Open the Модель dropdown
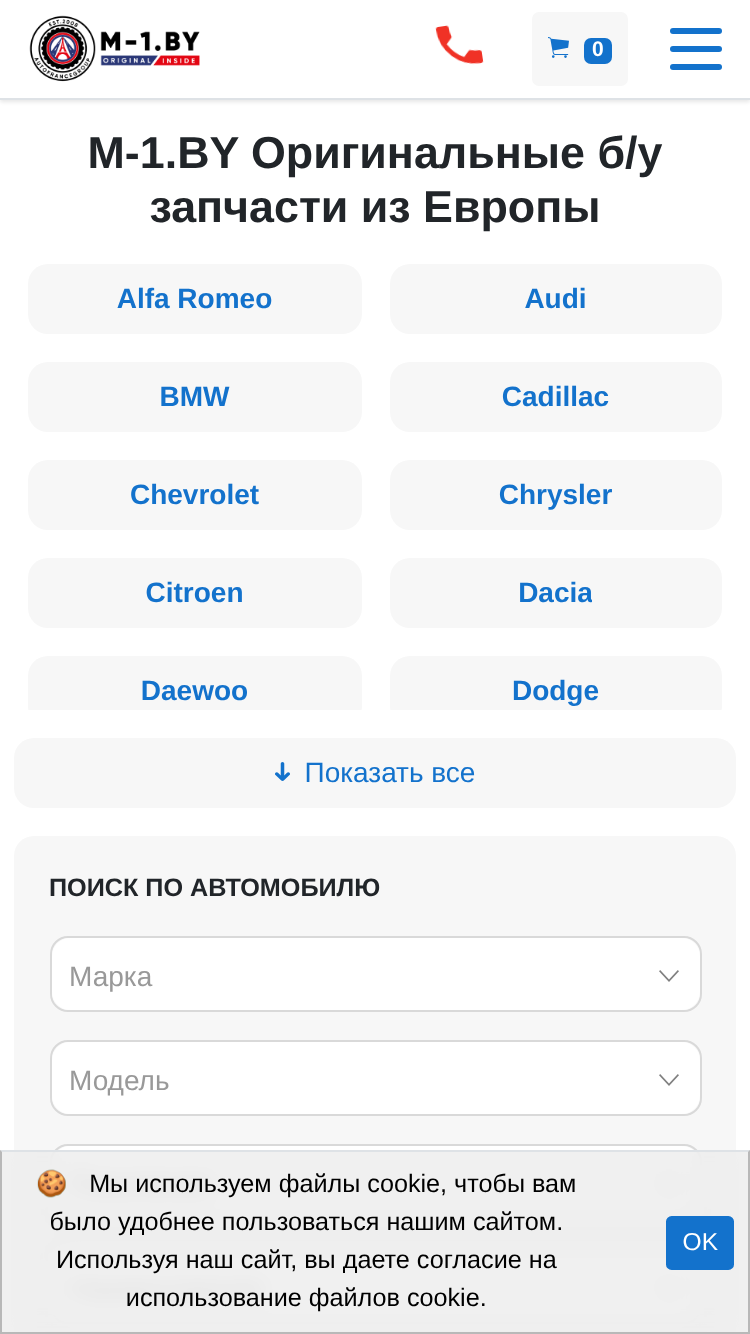 [x=376, y=1078]
